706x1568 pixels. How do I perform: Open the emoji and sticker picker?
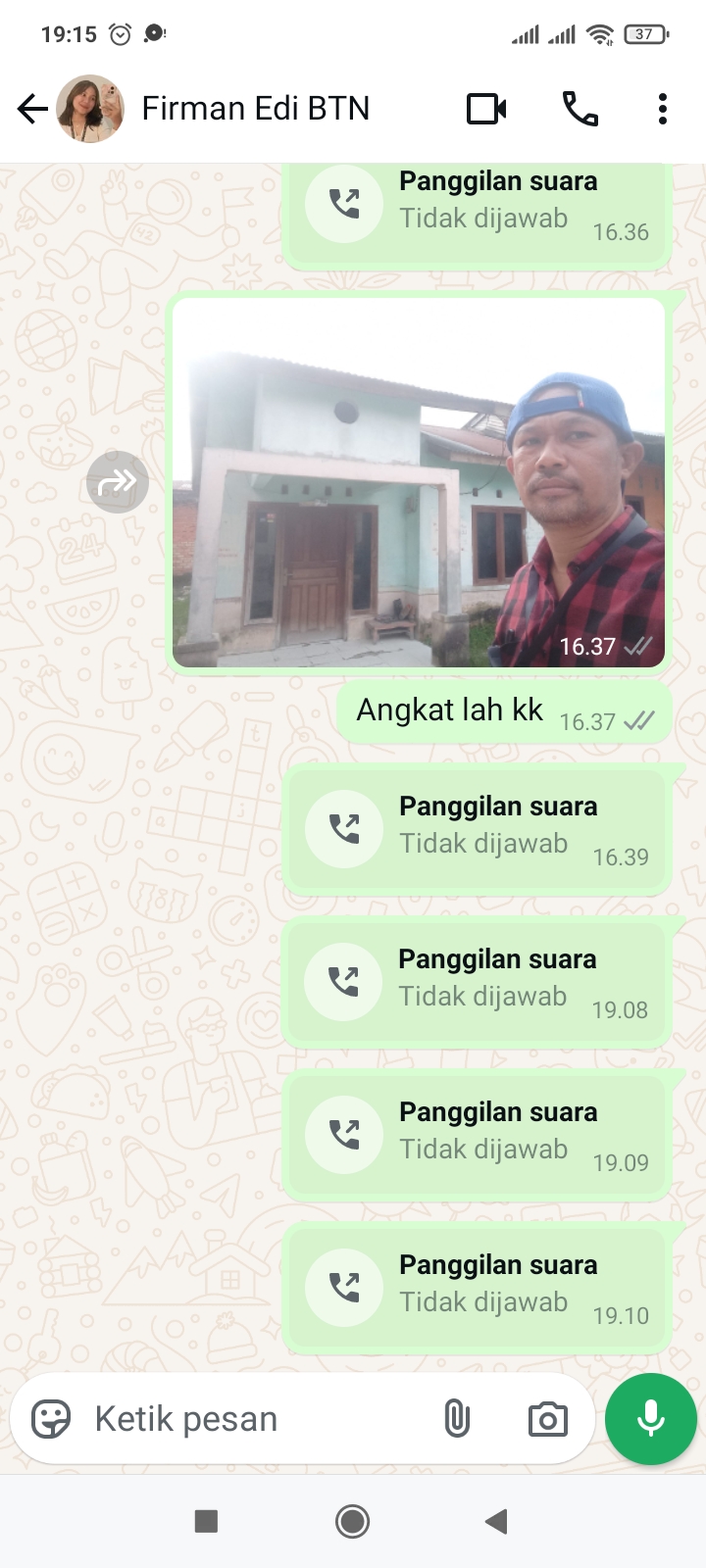[x=51, y=1419]
